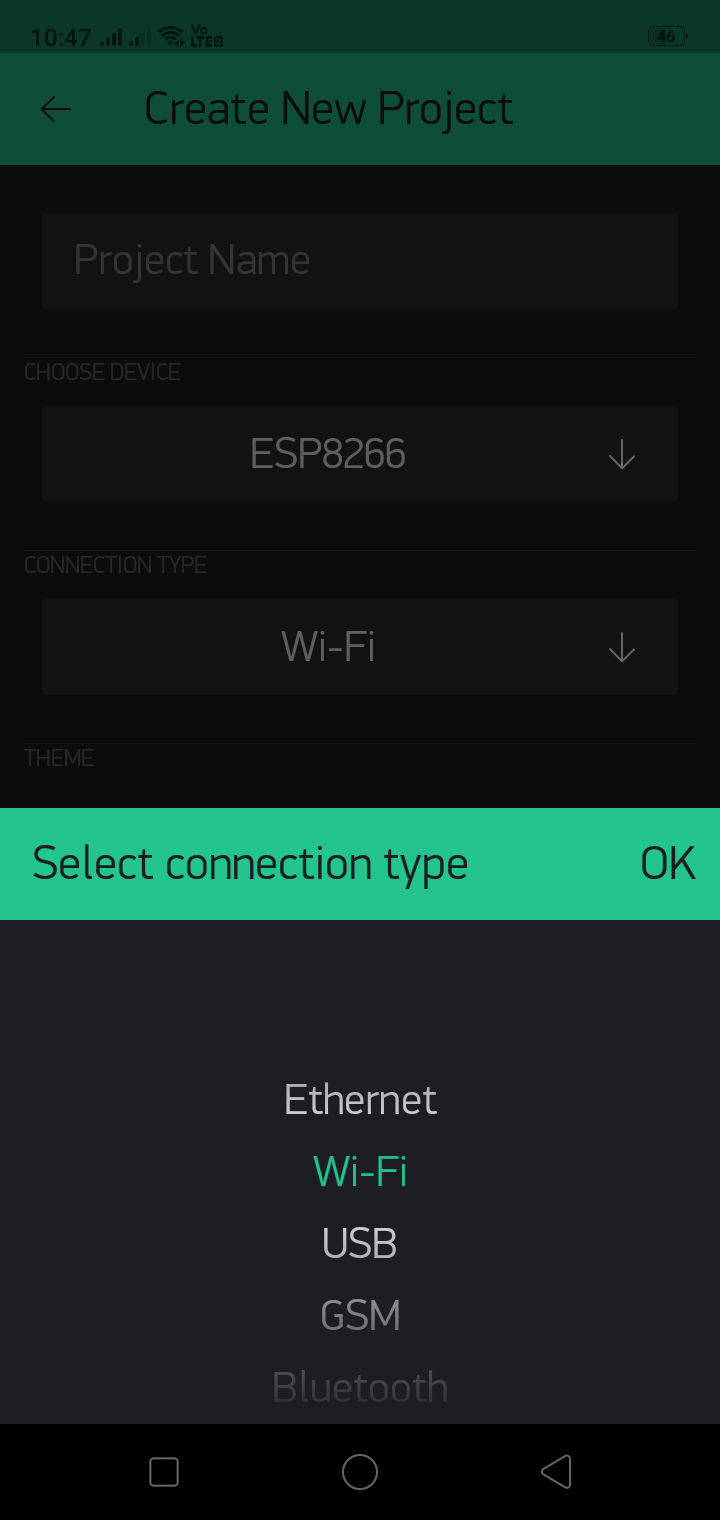720x1520 pixels.
Task: Open recent apps from the navigation bar
Action: coord(164,1472)
